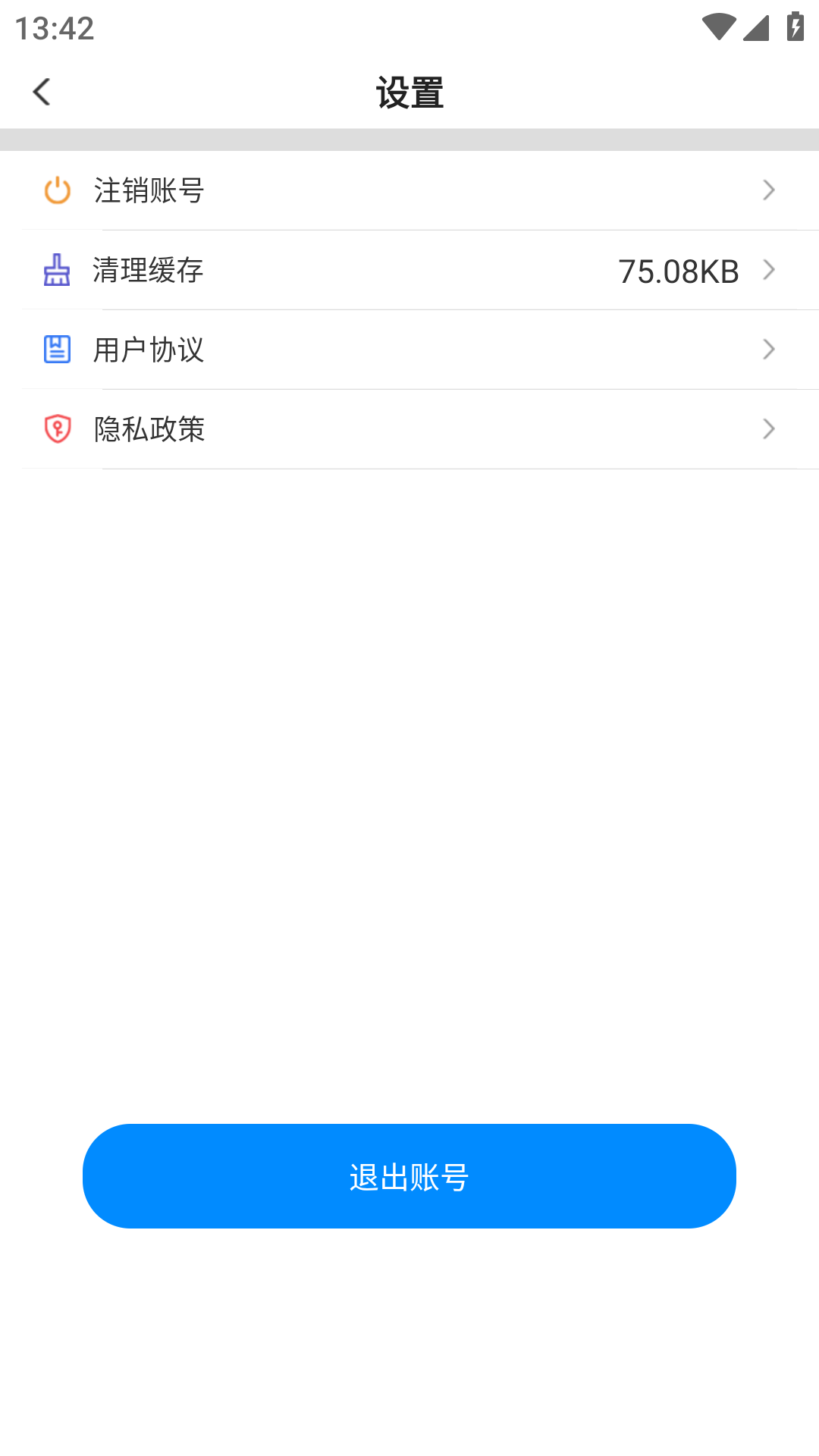This screenshot has width=819, height=1456.
Task: Click the broom icon for 清理缓存
Action: coord(57,270)
